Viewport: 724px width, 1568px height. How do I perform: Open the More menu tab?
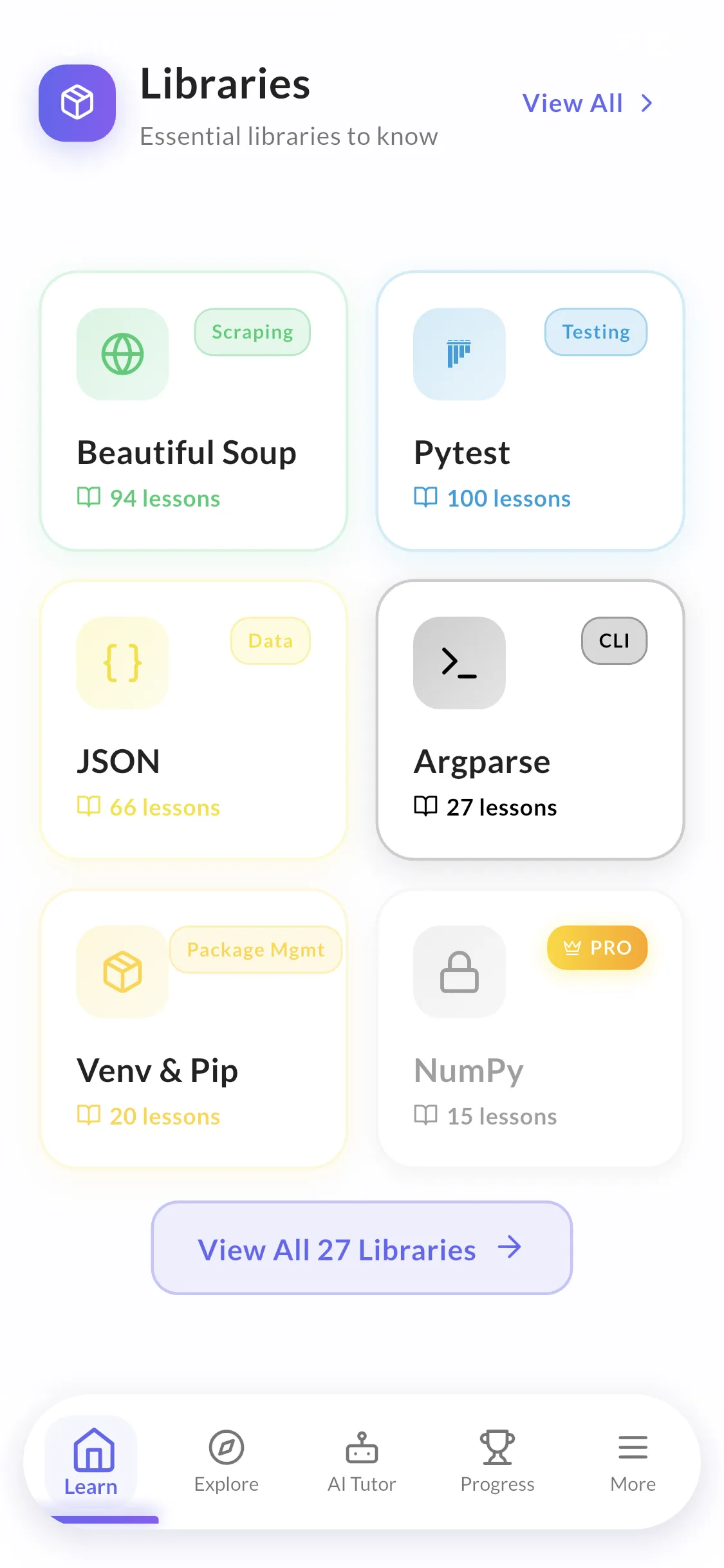point(633,1462)
